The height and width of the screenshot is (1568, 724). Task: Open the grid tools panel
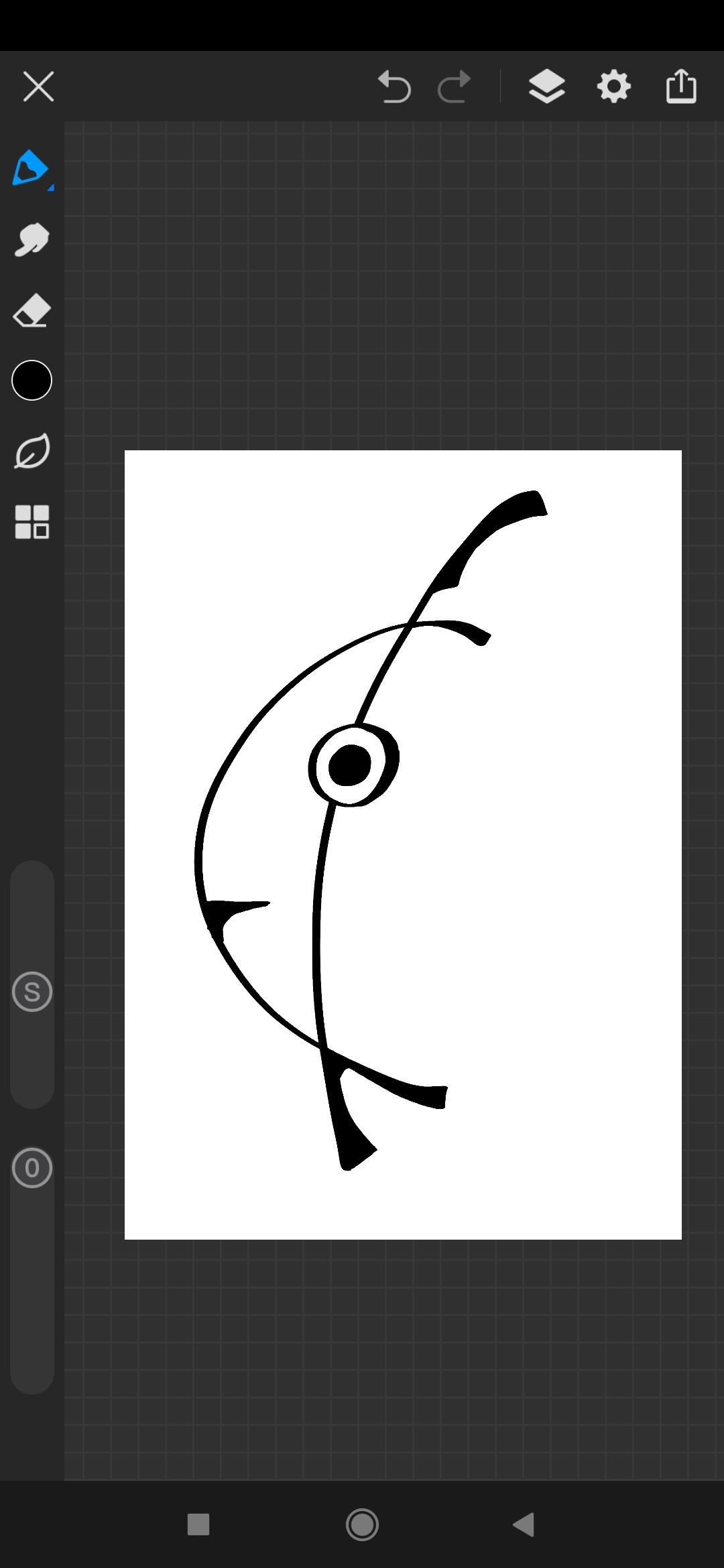[x=32, y=522]
